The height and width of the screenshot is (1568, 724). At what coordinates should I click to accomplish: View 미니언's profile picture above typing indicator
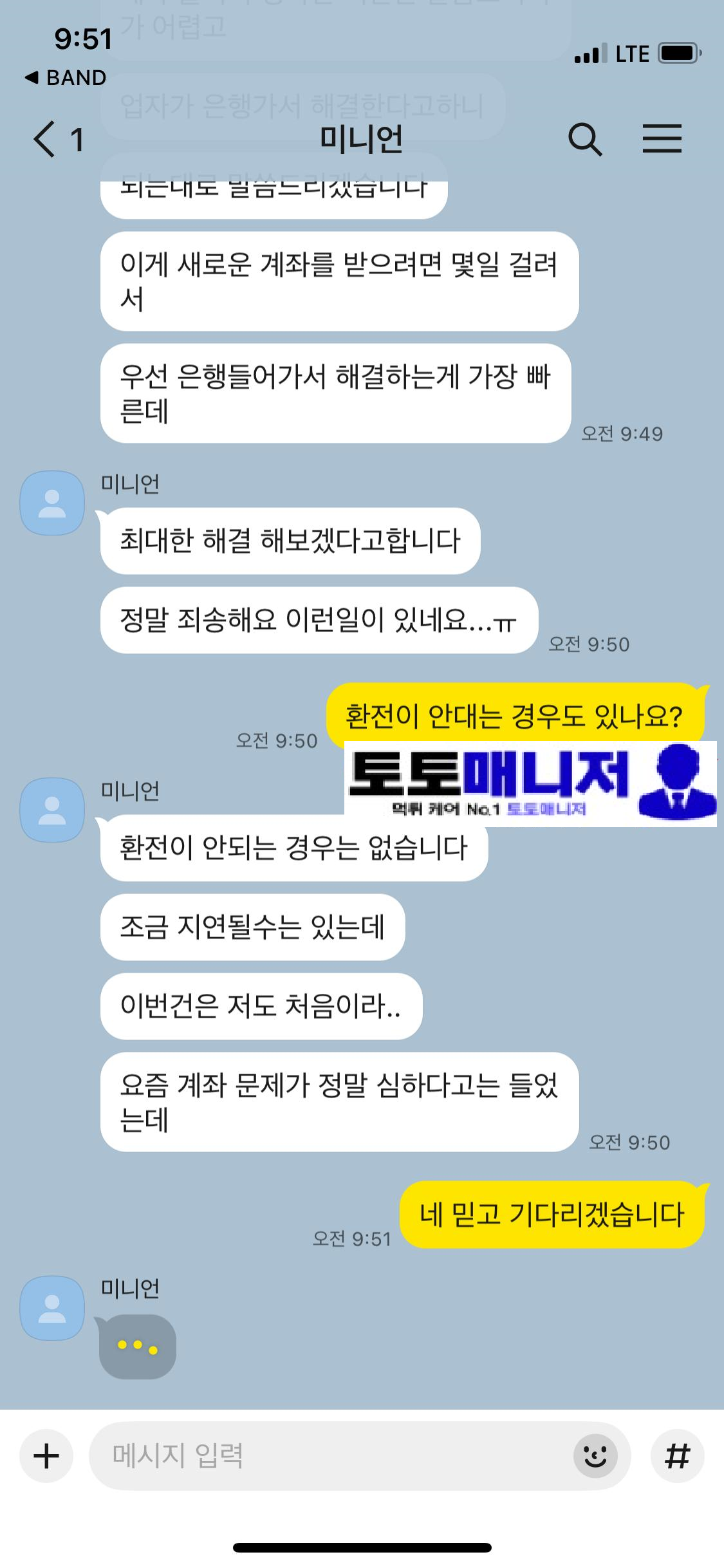coord(52,1308)
